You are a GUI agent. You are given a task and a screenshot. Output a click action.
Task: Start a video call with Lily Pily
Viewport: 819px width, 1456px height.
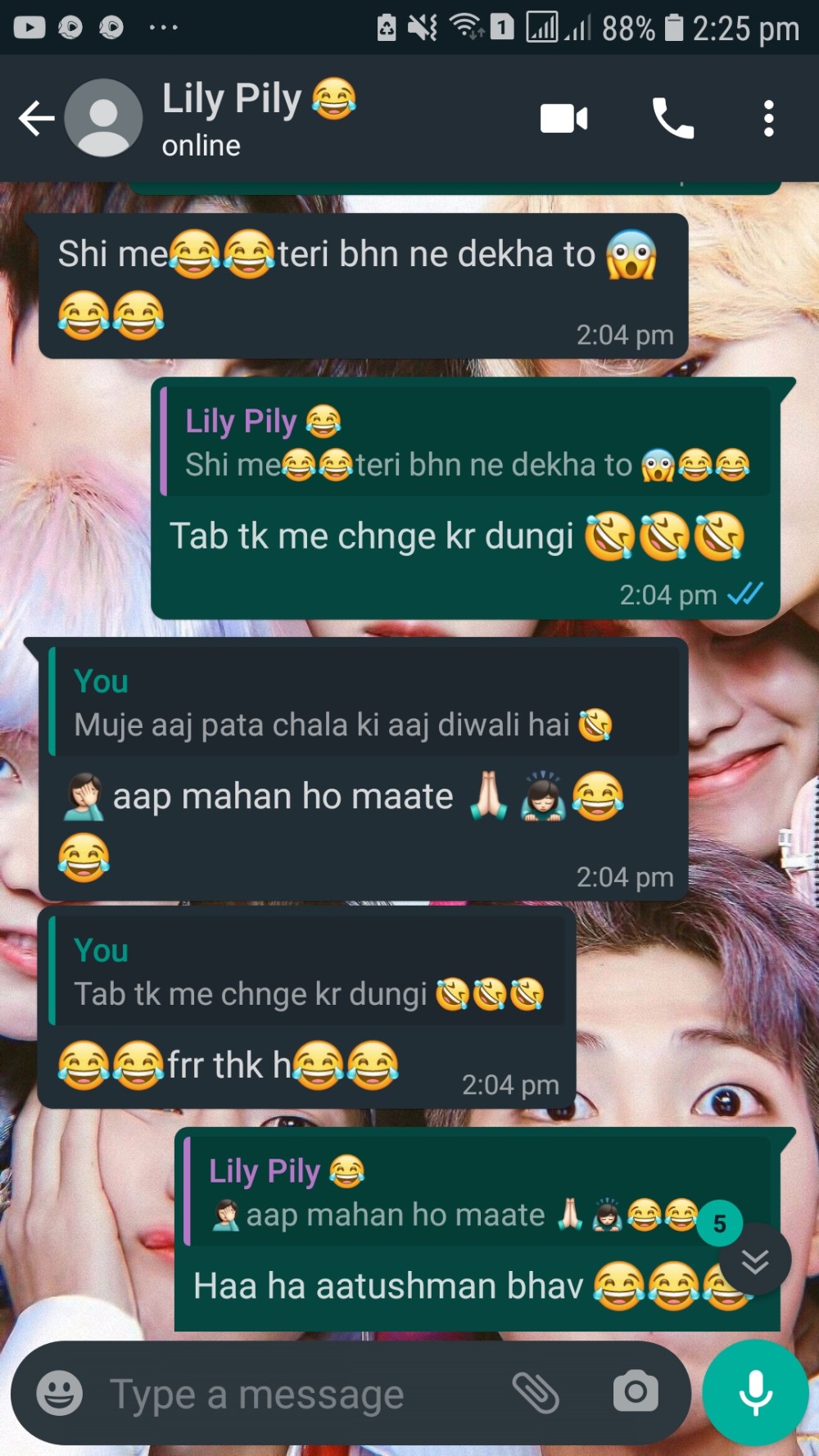563,119
